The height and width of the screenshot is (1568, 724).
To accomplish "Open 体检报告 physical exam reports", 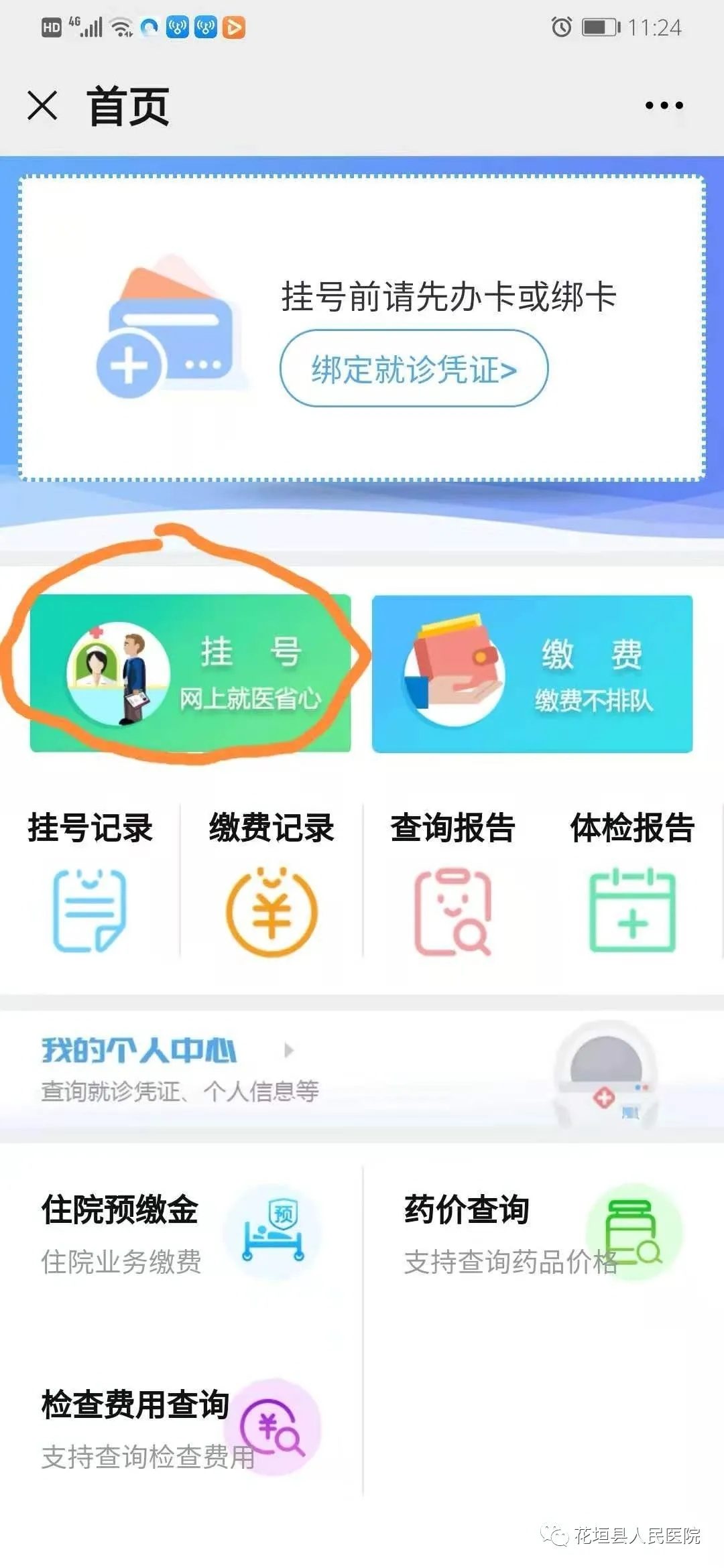I will click(633, 880).
